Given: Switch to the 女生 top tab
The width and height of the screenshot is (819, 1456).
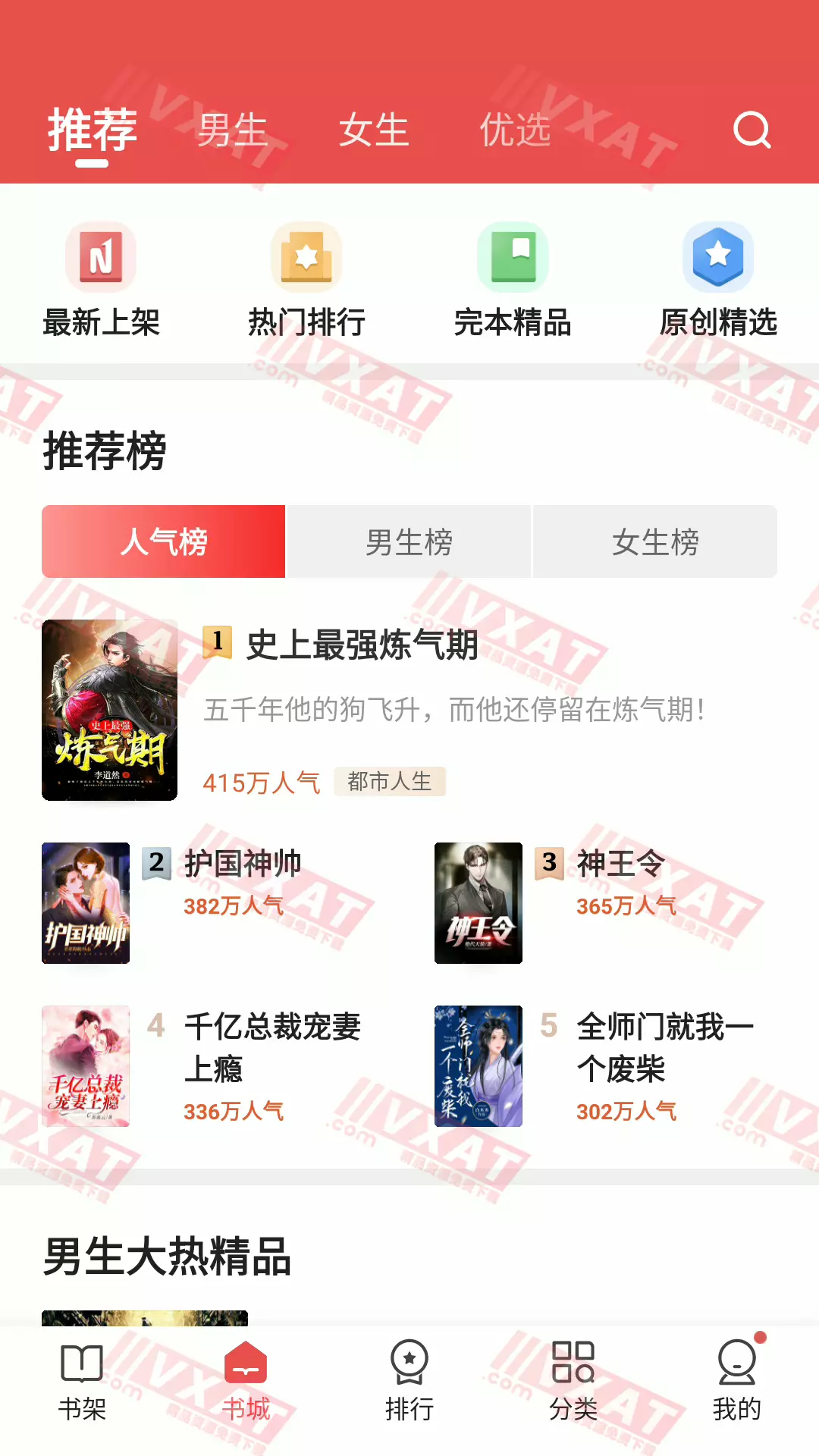Looking at the screenshot, I should (373, 130).
